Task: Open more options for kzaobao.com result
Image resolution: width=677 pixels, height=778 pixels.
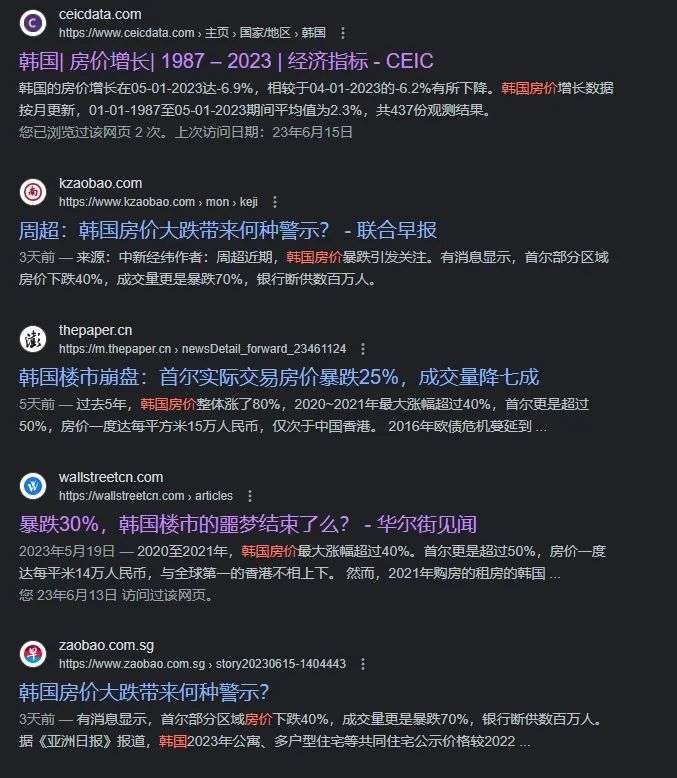Action: (x=274, y=202)
